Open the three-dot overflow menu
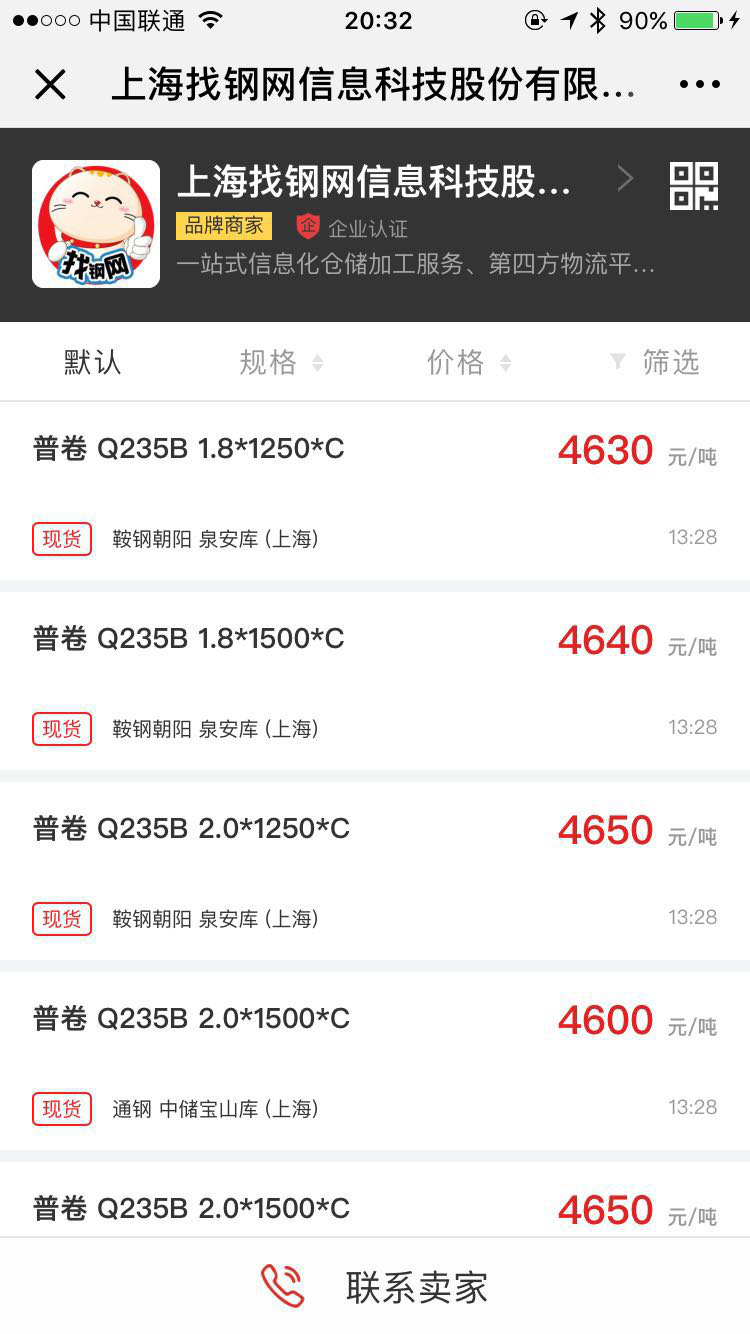The image size is (750, 1334). (699, 85)
